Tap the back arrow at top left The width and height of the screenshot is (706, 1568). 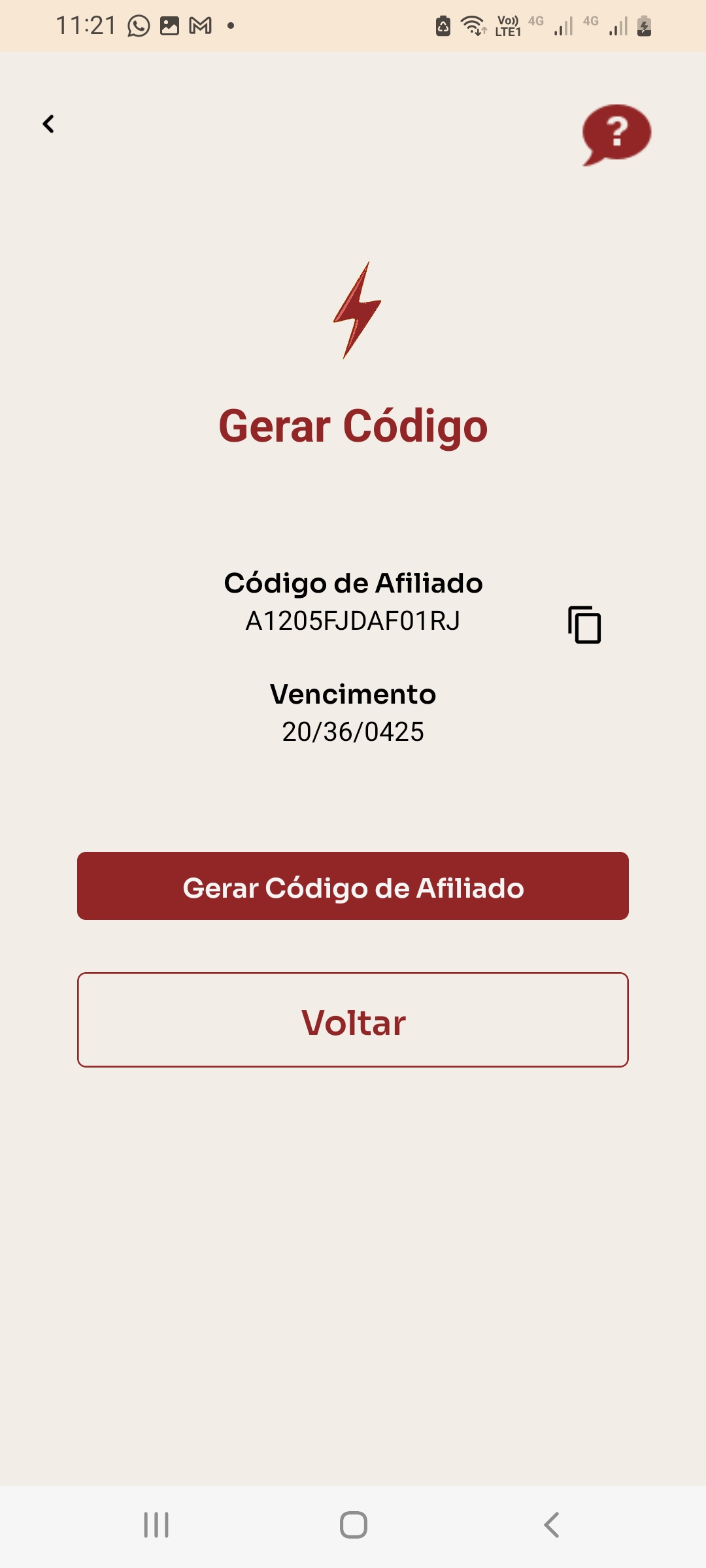(48, 123)
